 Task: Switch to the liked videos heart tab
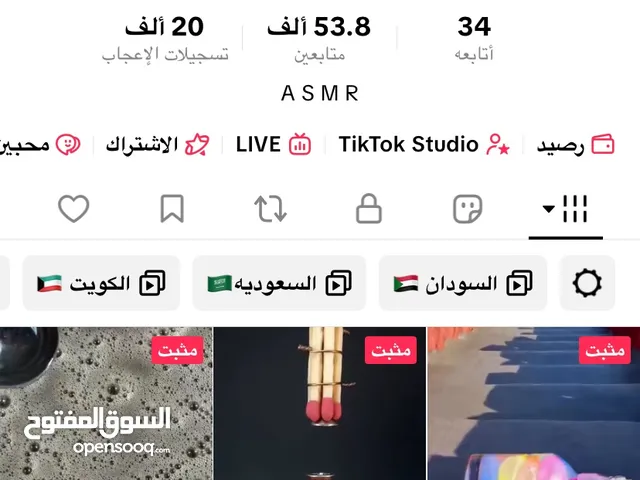click(x=73, y=209)
